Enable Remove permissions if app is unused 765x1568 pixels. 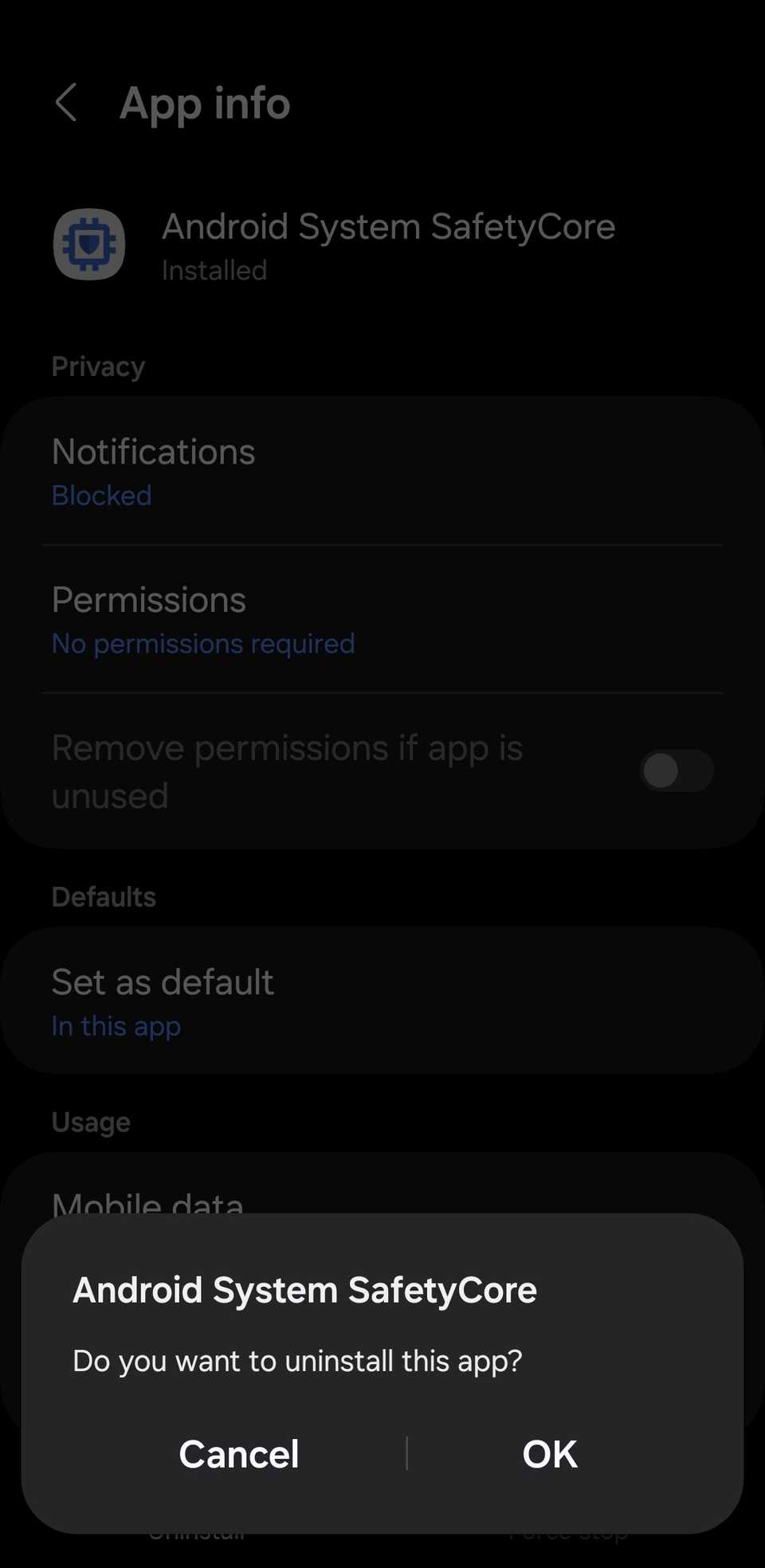pyautogui.click(x=677, y=770)
